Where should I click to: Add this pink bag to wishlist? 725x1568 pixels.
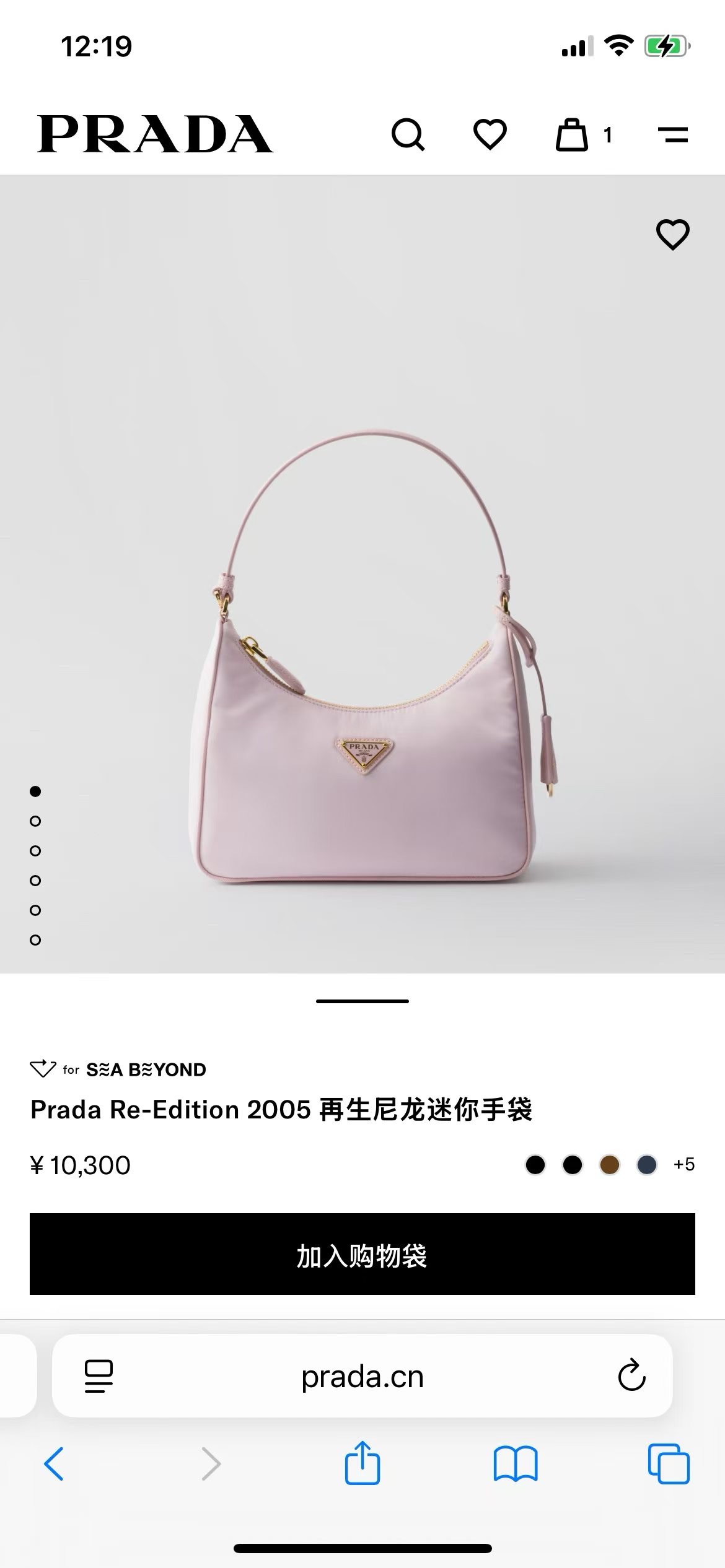click(672, 235)
